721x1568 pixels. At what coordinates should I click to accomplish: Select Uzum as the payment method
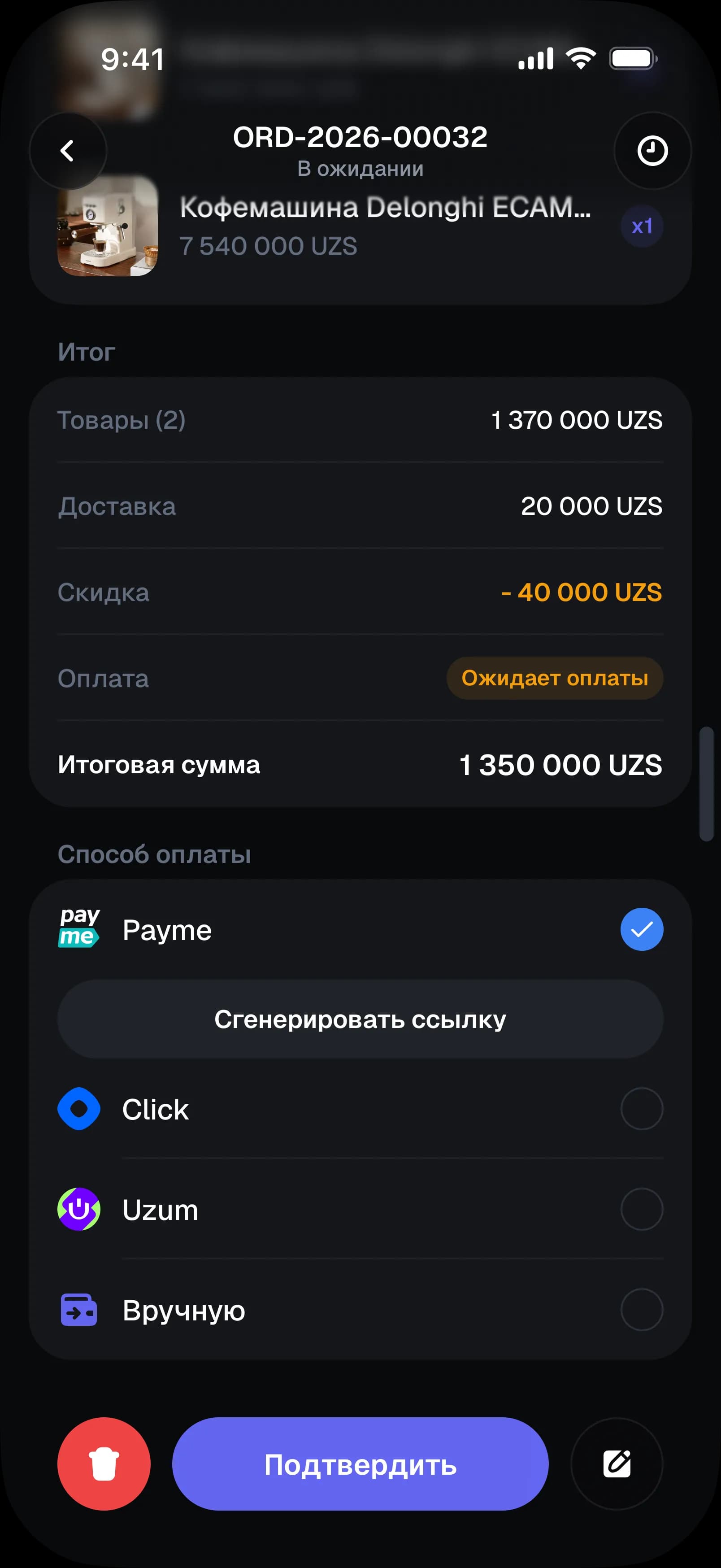tap(642, 1209)
